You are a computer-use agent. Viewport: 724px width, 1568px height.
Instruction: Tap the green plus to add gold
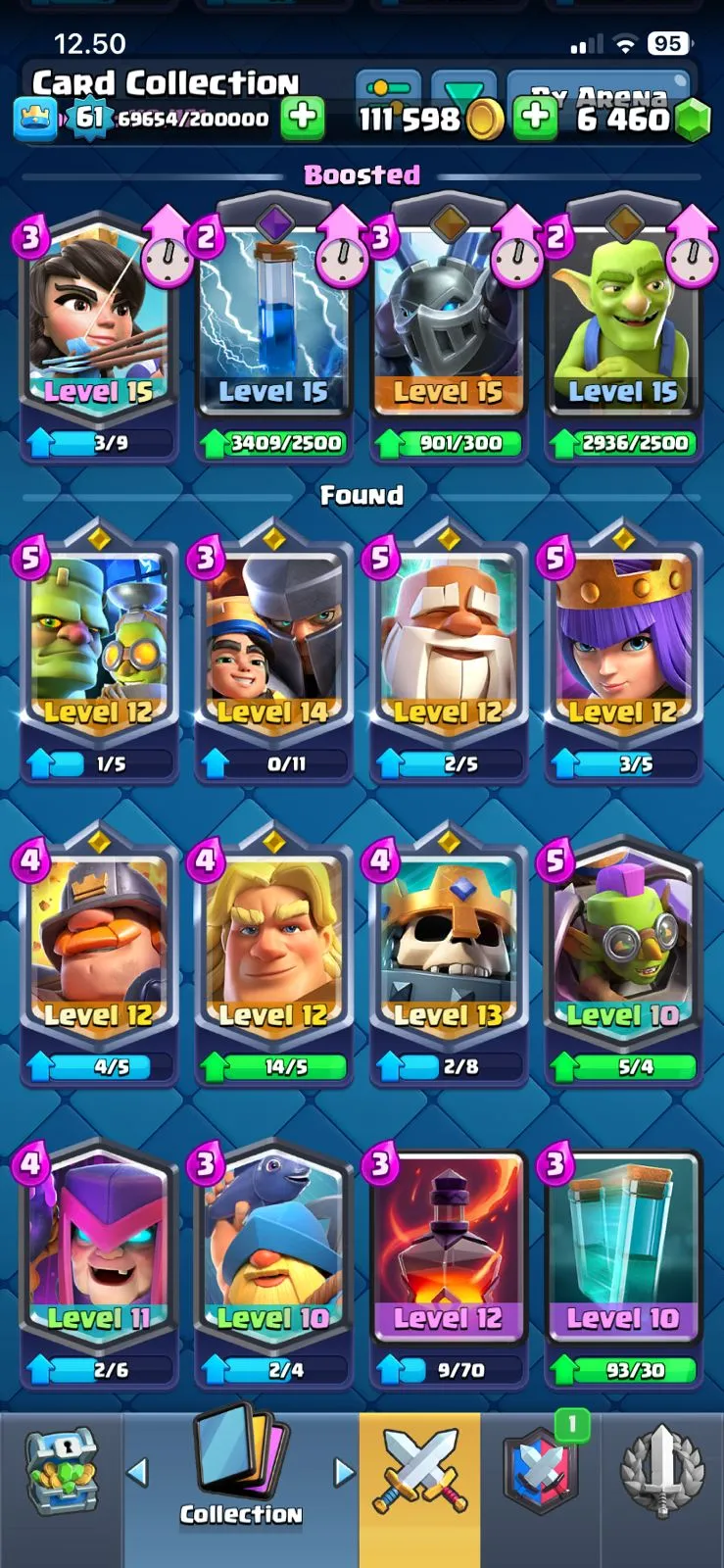tap(535, 118)
